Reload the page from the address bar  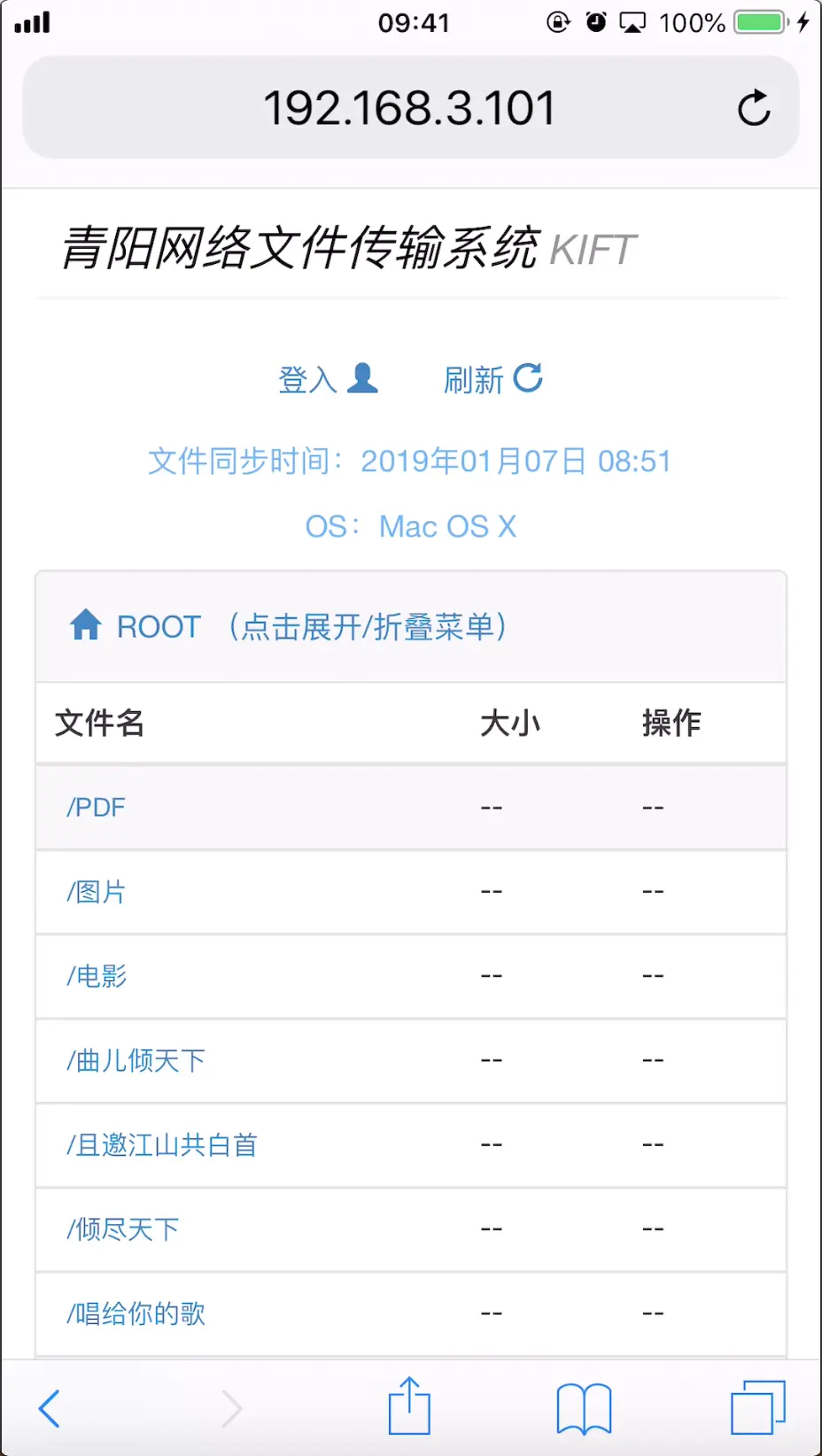coord(754,108)
